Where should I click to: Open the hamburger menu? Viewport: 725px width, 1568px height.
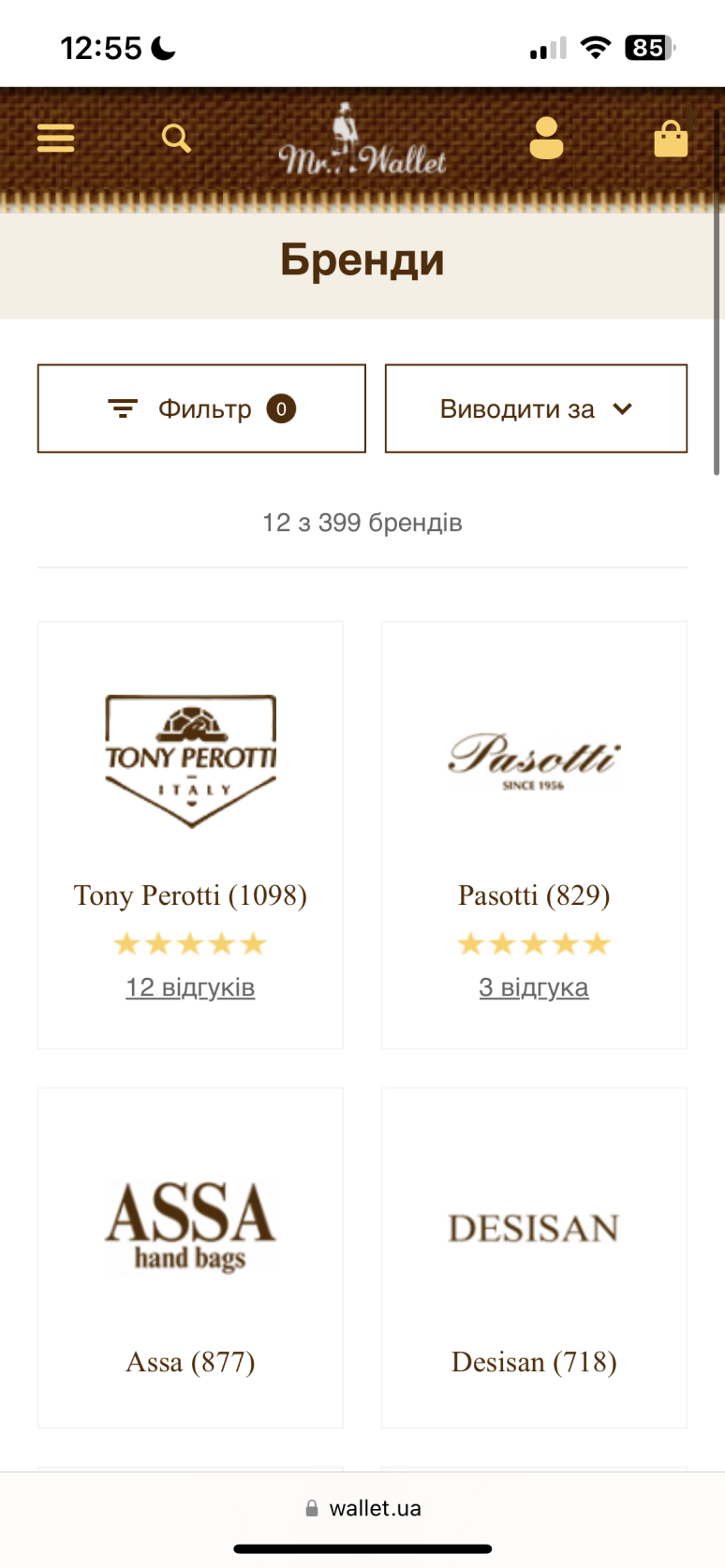[55, 139]
